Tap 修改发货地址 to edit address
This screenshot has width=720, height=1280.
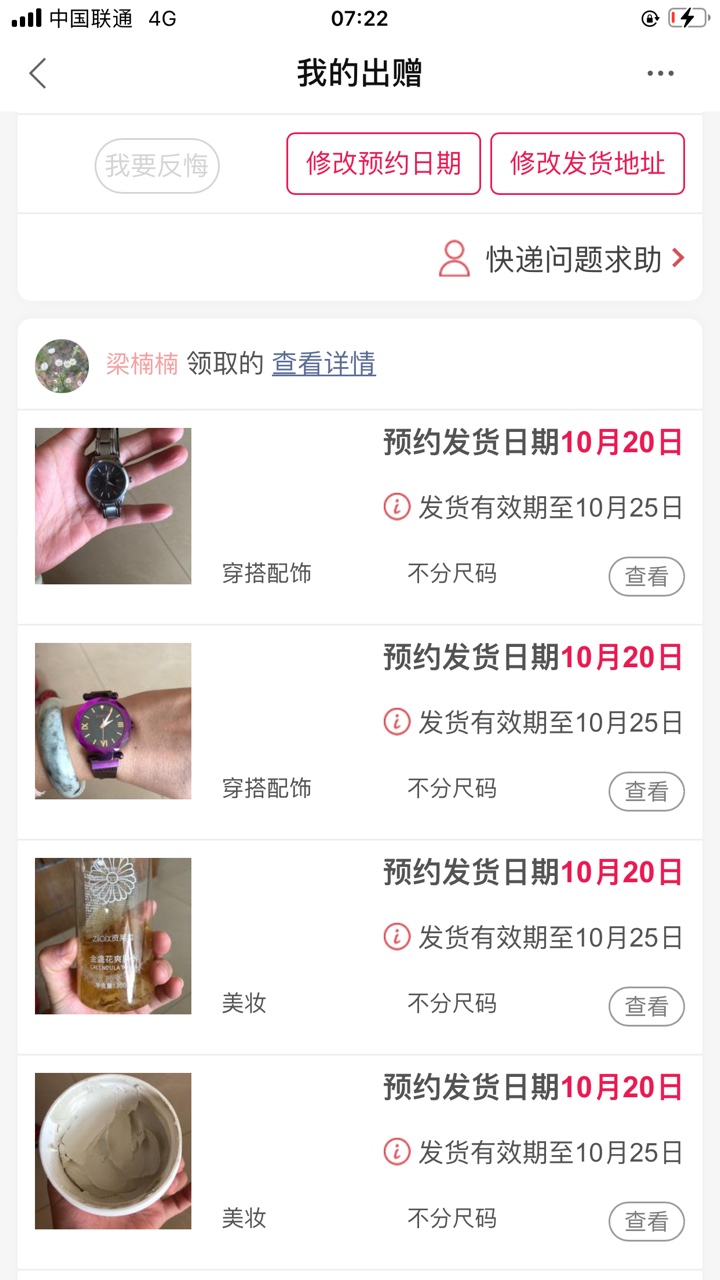click(587, 163)
